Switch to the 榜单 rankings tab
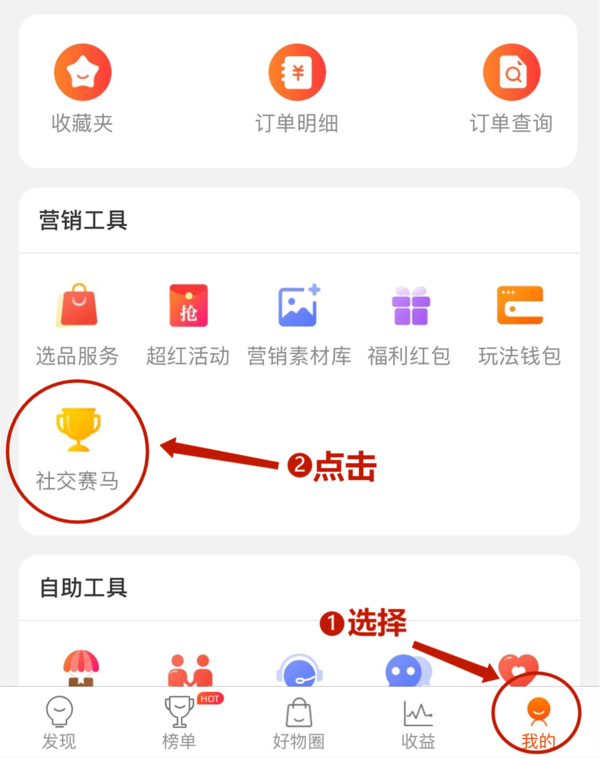 pos(180,723)
